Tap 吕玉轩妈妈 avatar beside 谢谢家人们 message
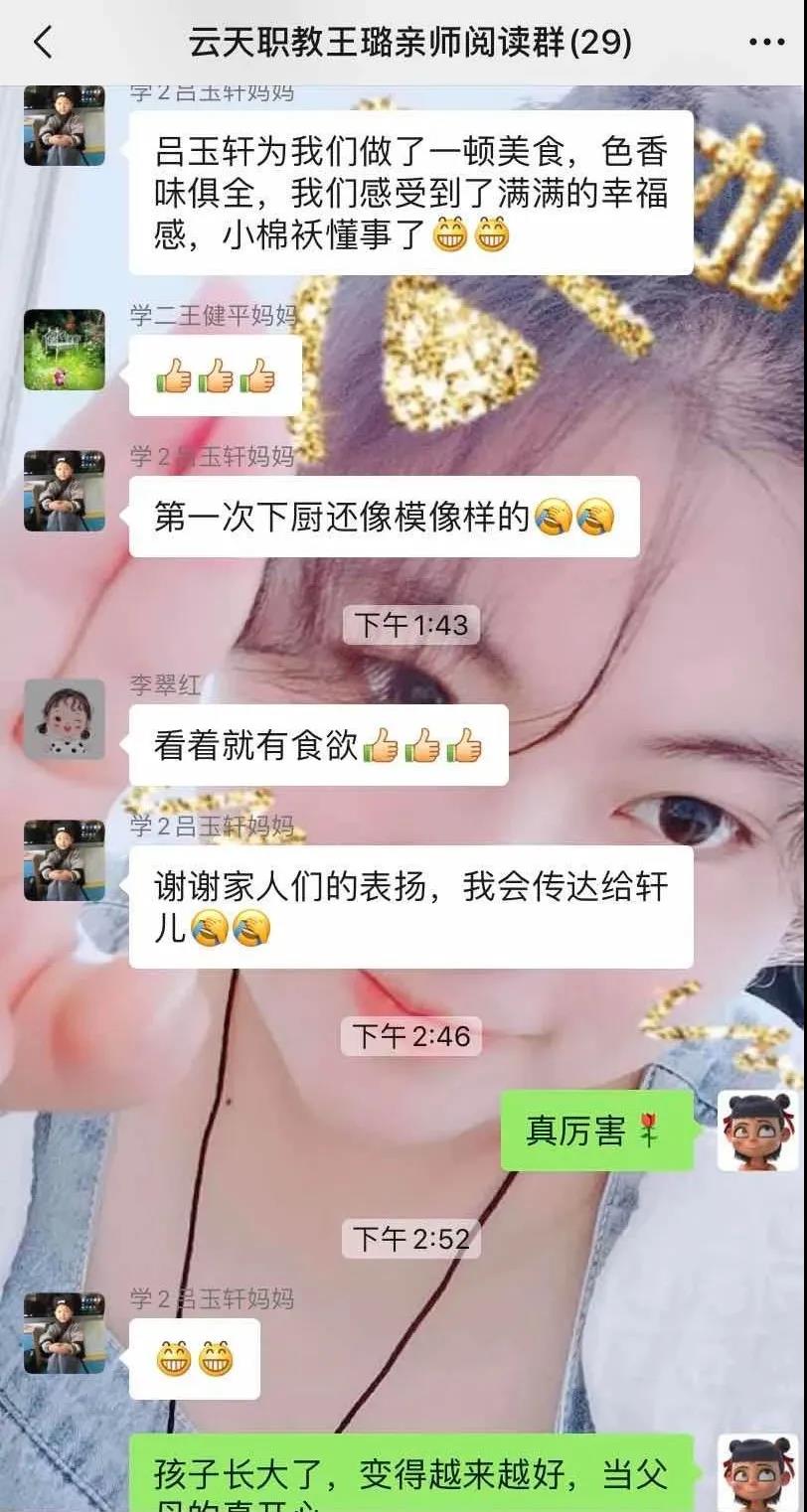Viewport: 807px width, 1512px height. pyautogui.click(x=65, y=860)
